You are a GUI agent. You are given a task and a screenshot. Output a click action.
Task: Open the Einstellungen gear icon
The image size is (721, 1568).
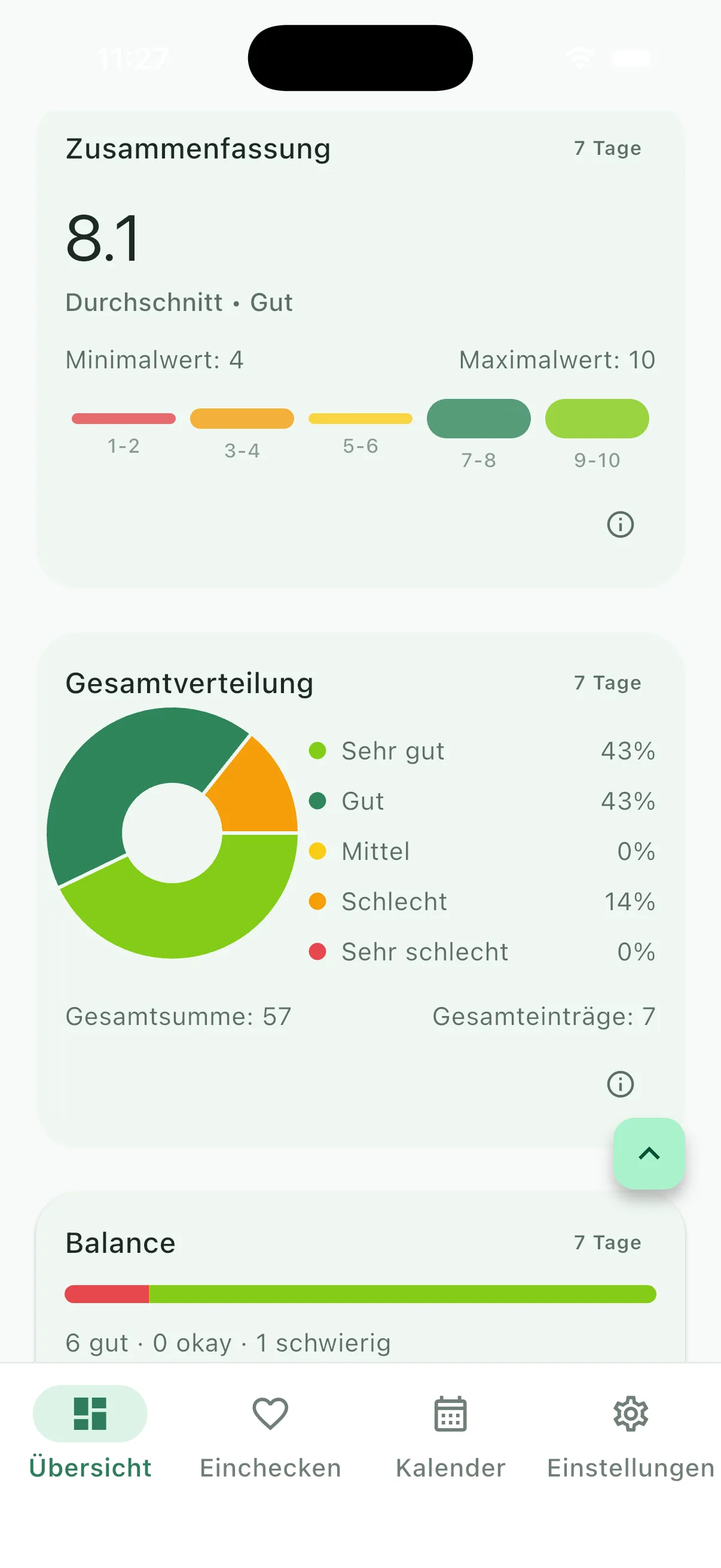click(631, 1413)
